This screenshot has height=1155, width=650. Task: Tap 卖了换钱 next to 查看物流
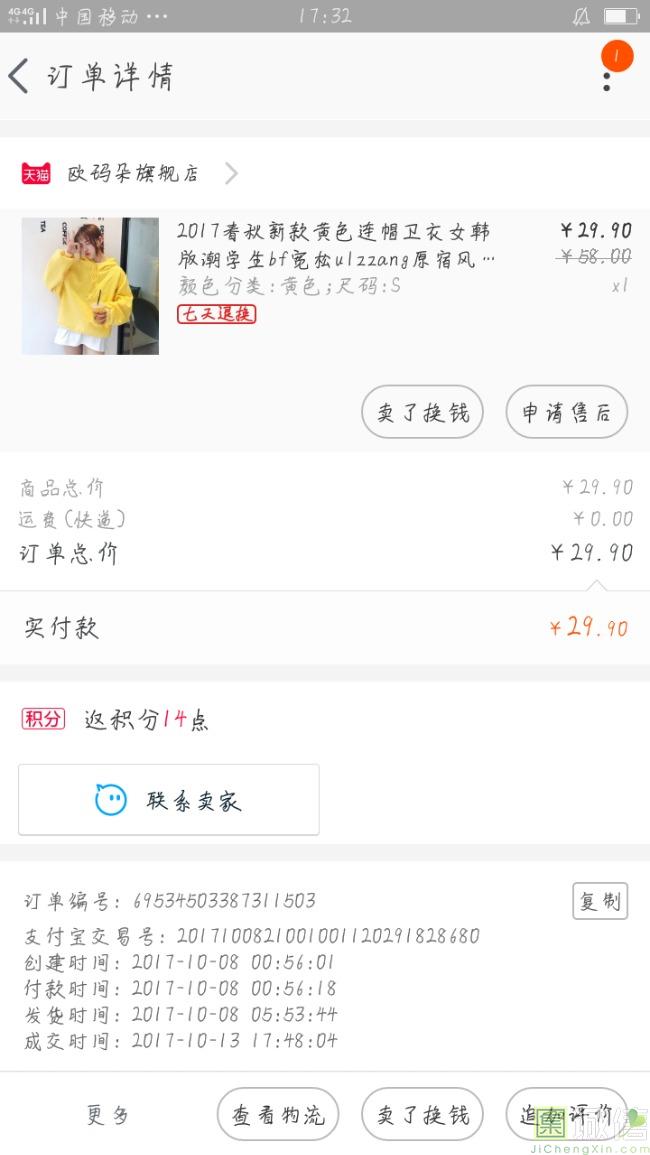422,1115
